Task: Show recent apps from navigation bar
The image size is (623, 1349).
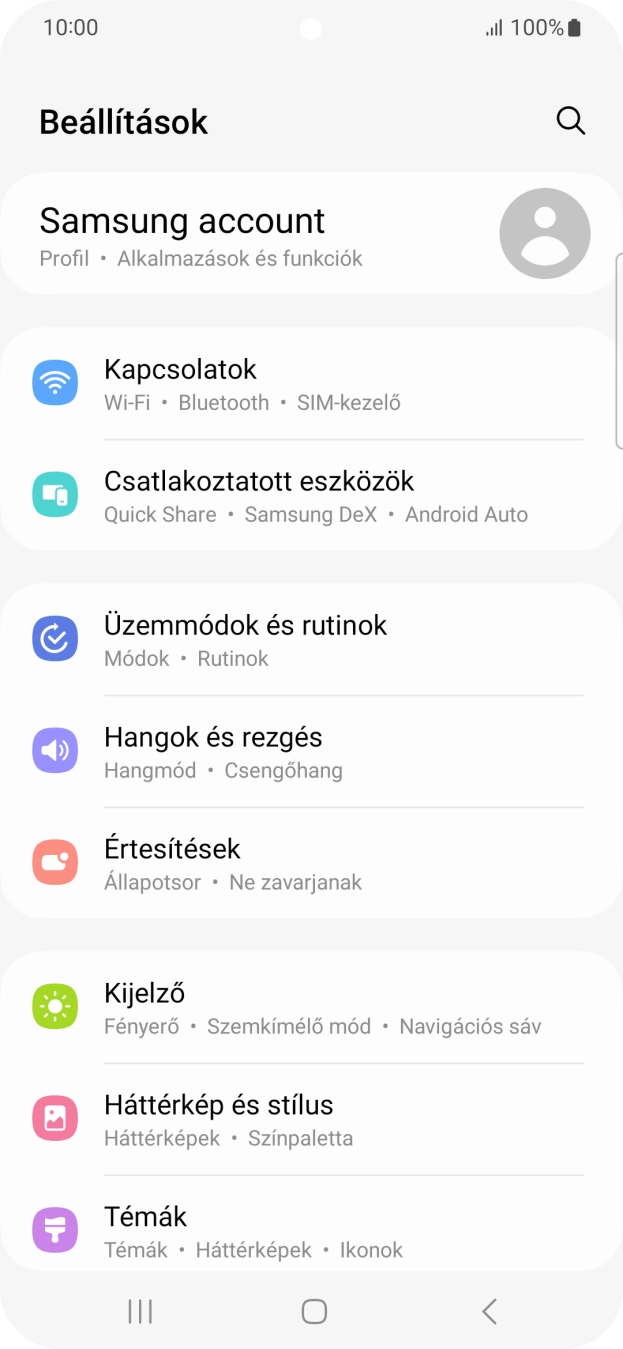Action: [140, 1311]
